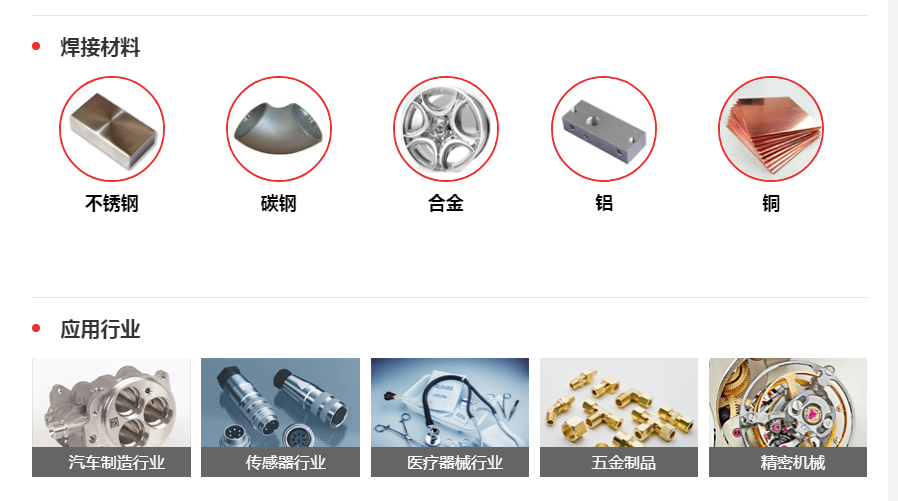The width and height of the screenshot is (898, 501).
Task: Open the 汽车制造行业 industry card
Action: point(111,417)
